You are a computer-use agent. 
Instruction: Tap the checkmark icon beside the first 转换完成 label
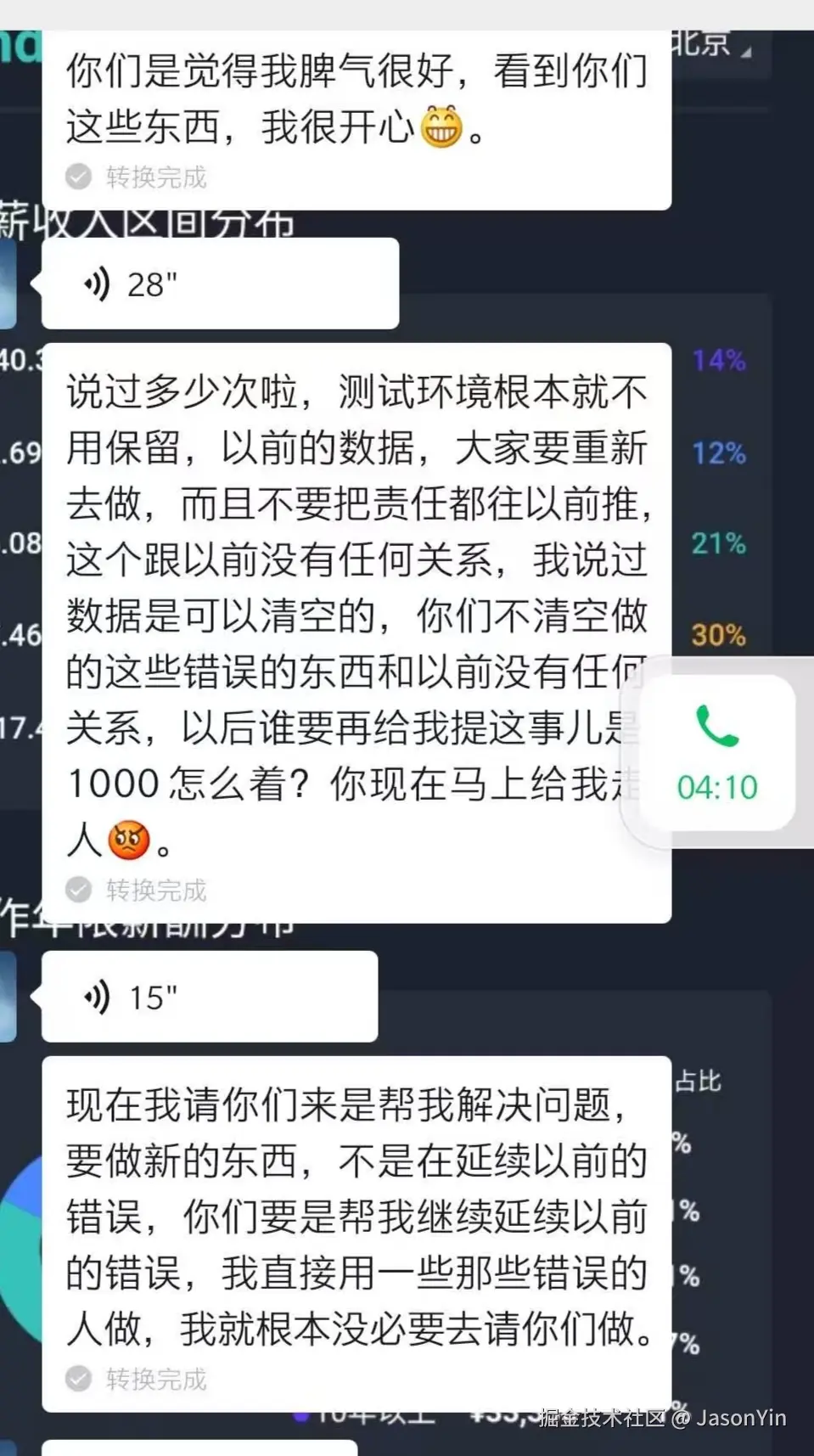click(79, 177)
